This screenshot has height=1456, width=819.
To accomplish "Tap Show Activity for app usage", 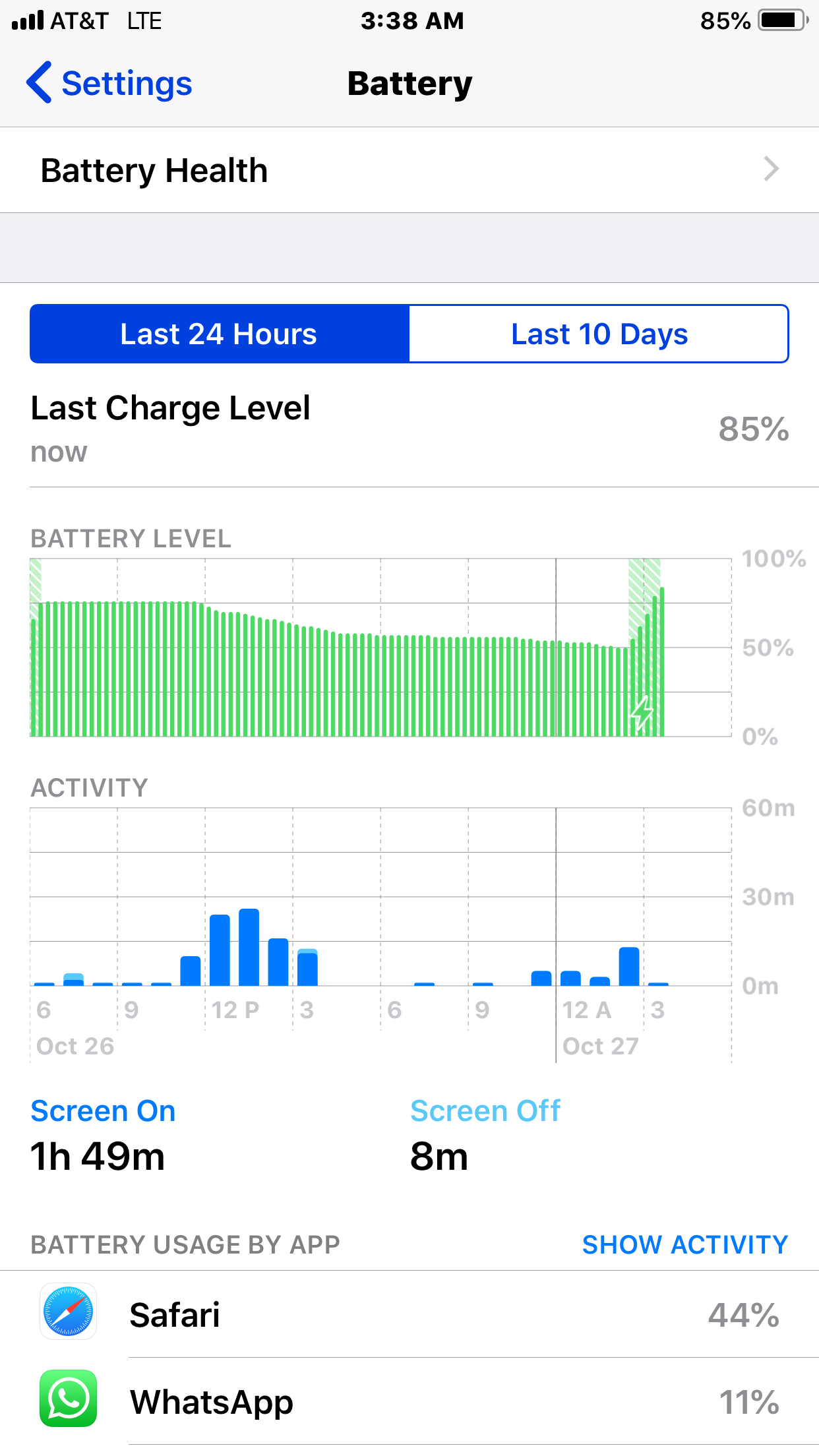I will pos(685,1244).
